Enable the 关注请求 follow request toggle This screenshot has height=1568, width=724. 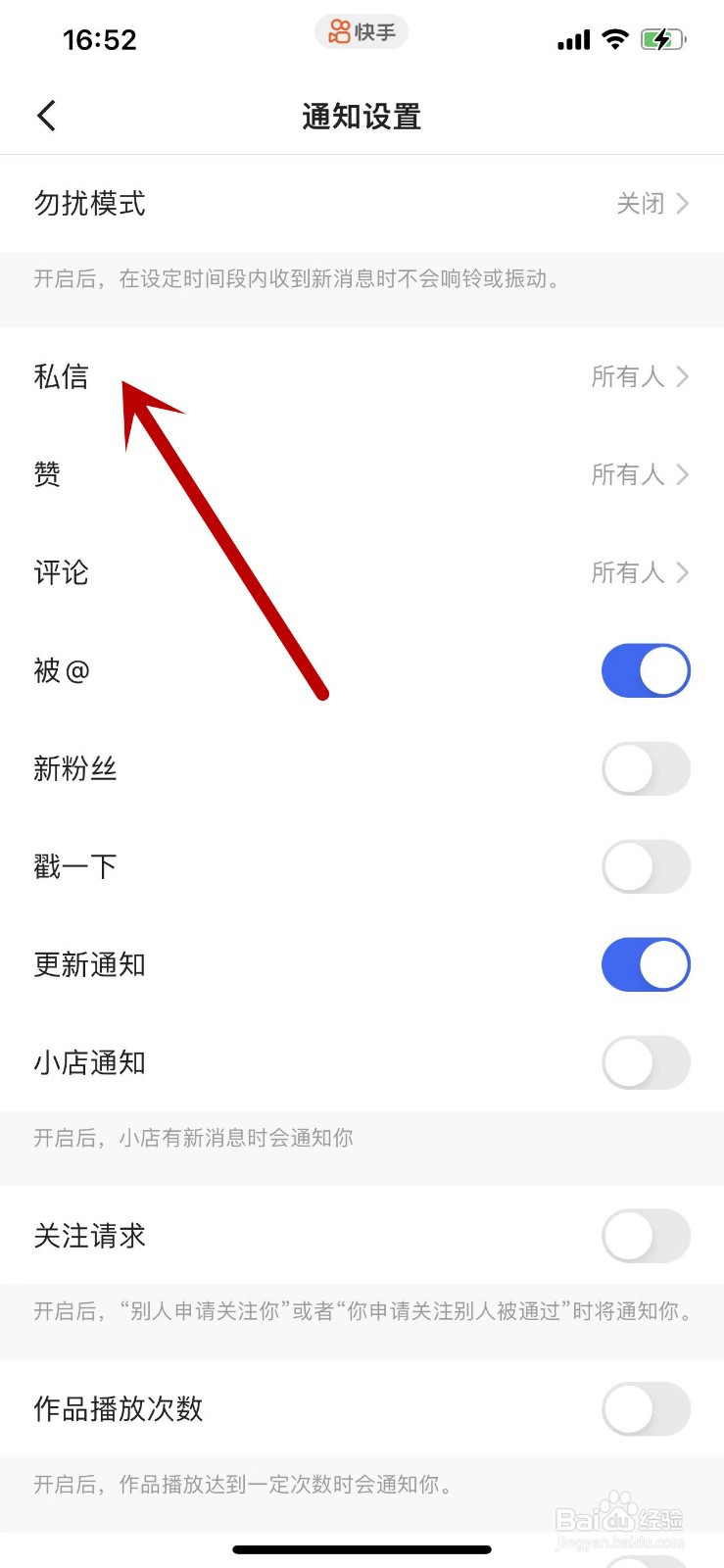646,1237
